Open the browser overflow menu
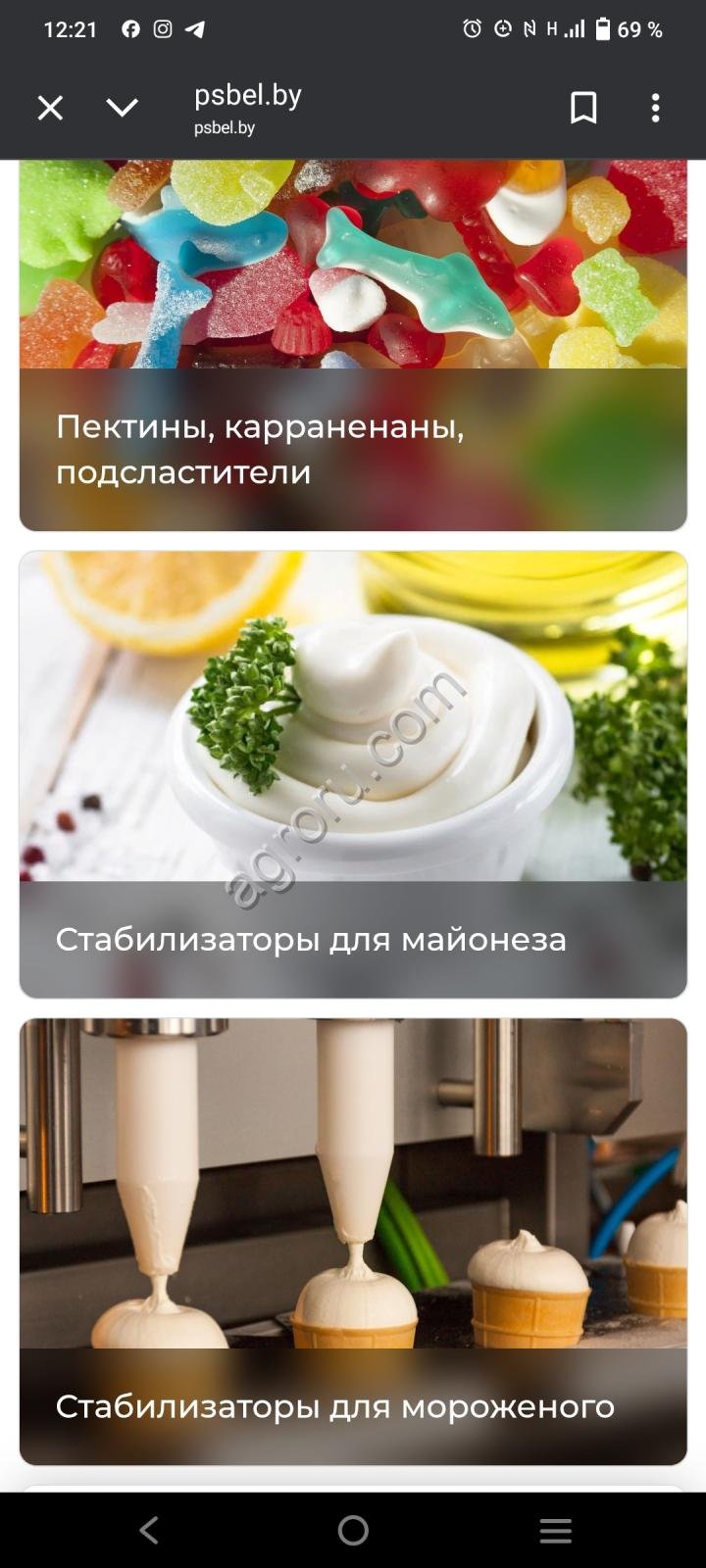Image resolution: width=706 pixels, height=1568 pixels. 655,108
